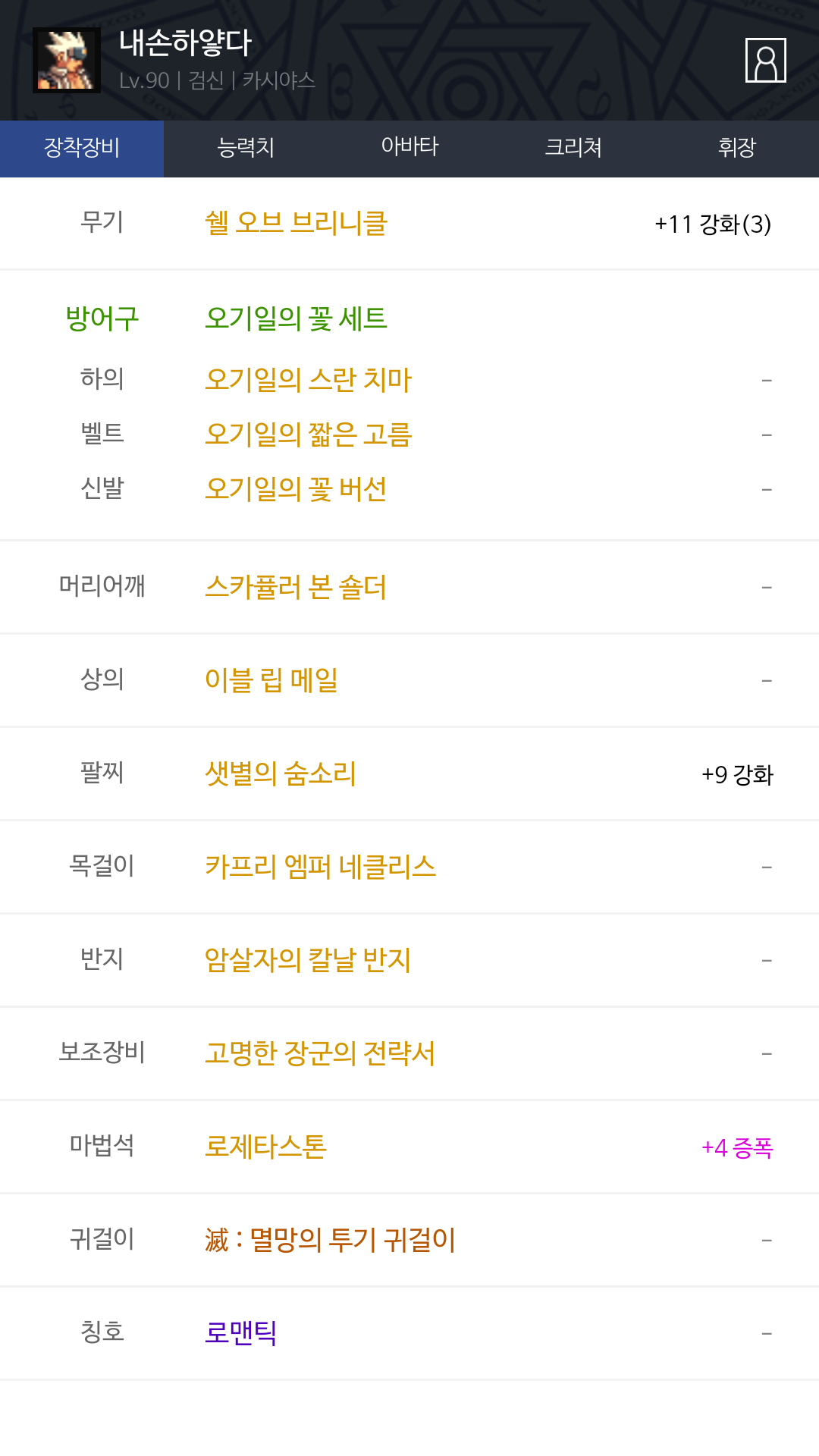Screen dimensions: 819x1456
Task: Open item 이블 립 메일
Action: click(271, 680)
